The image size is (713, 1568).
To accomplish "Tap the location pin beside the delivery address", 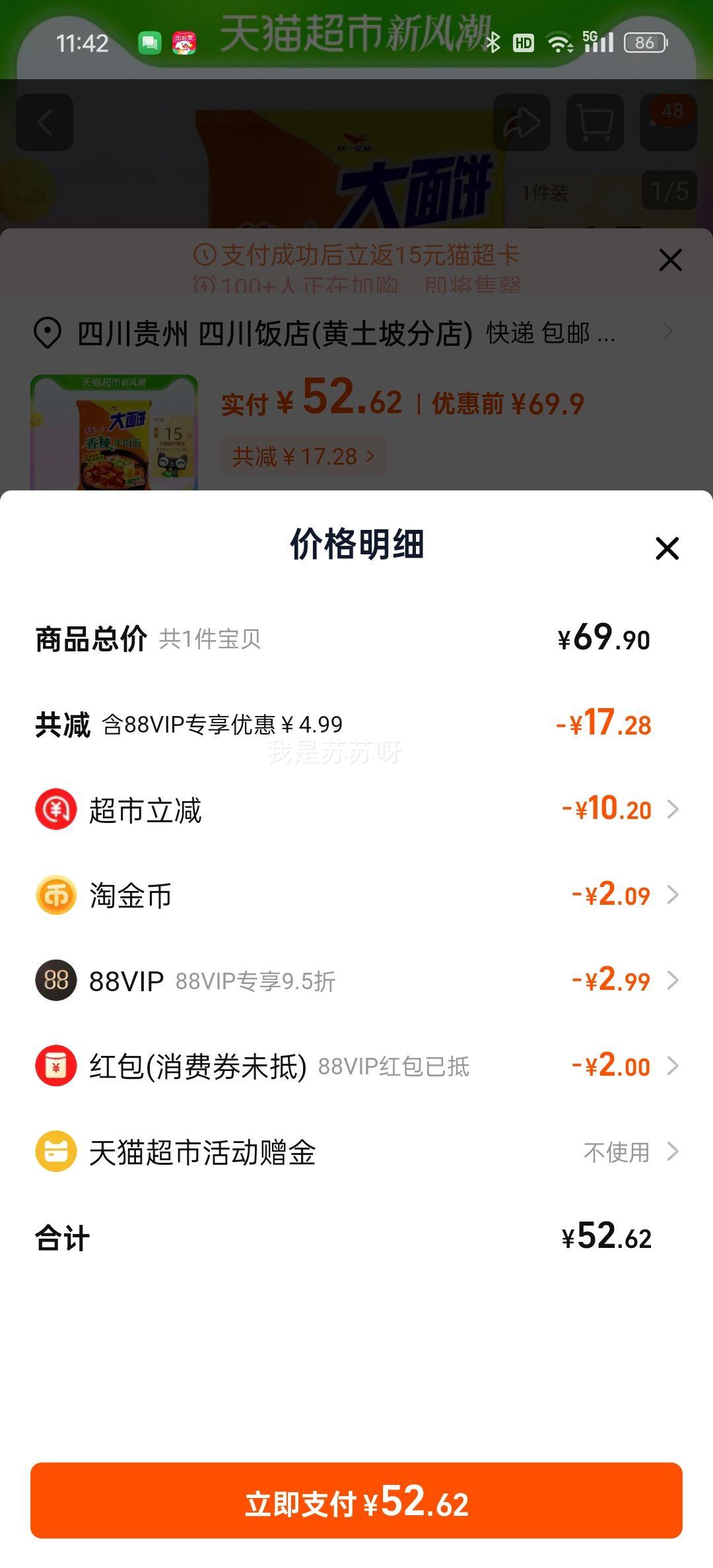I will tap(45, 334).
